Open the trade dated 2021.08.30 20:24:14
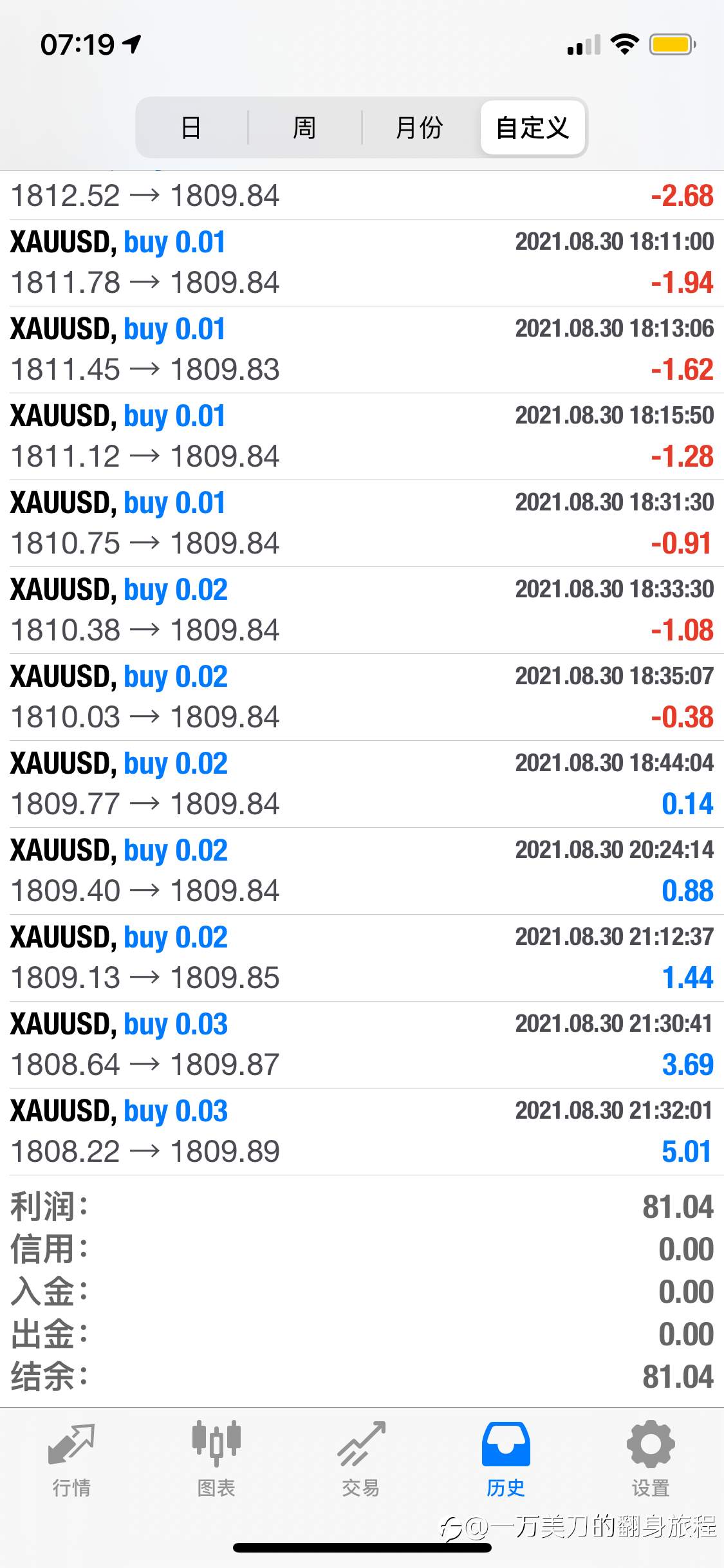Image resolution: width=724 pixels, height=1568 pixels. [362, 871]
